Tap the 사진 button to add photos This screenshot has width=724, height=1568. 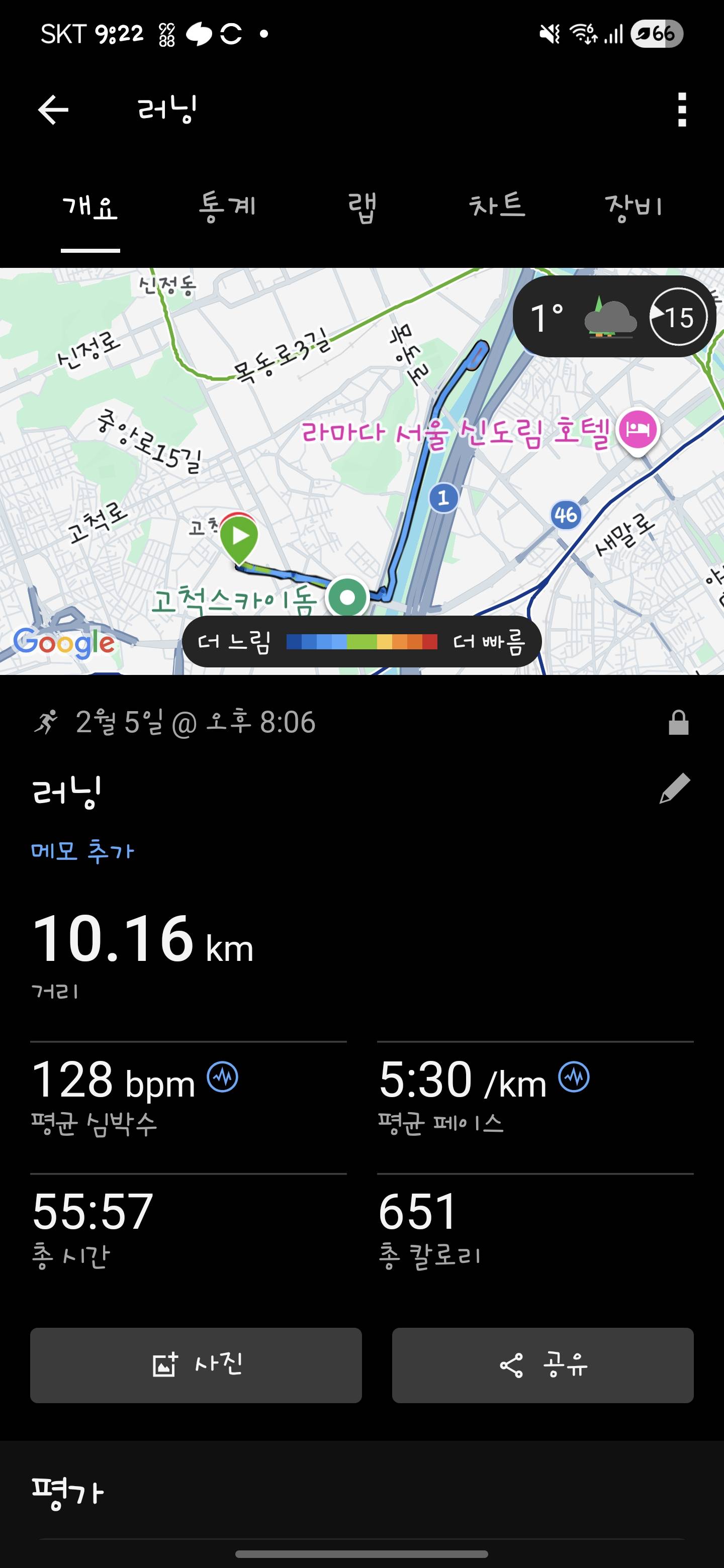click(196, 1366)
